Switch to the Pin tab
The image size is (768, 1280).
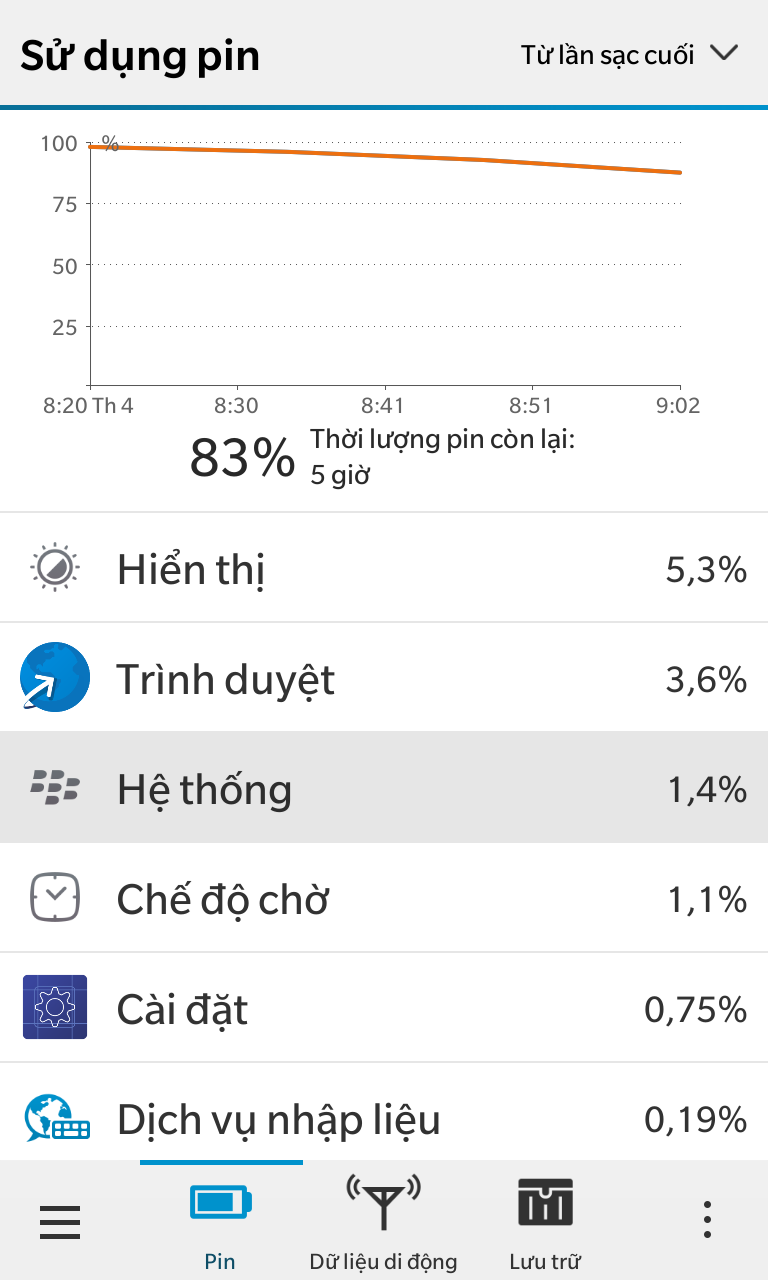click(x=221, y=1222)
